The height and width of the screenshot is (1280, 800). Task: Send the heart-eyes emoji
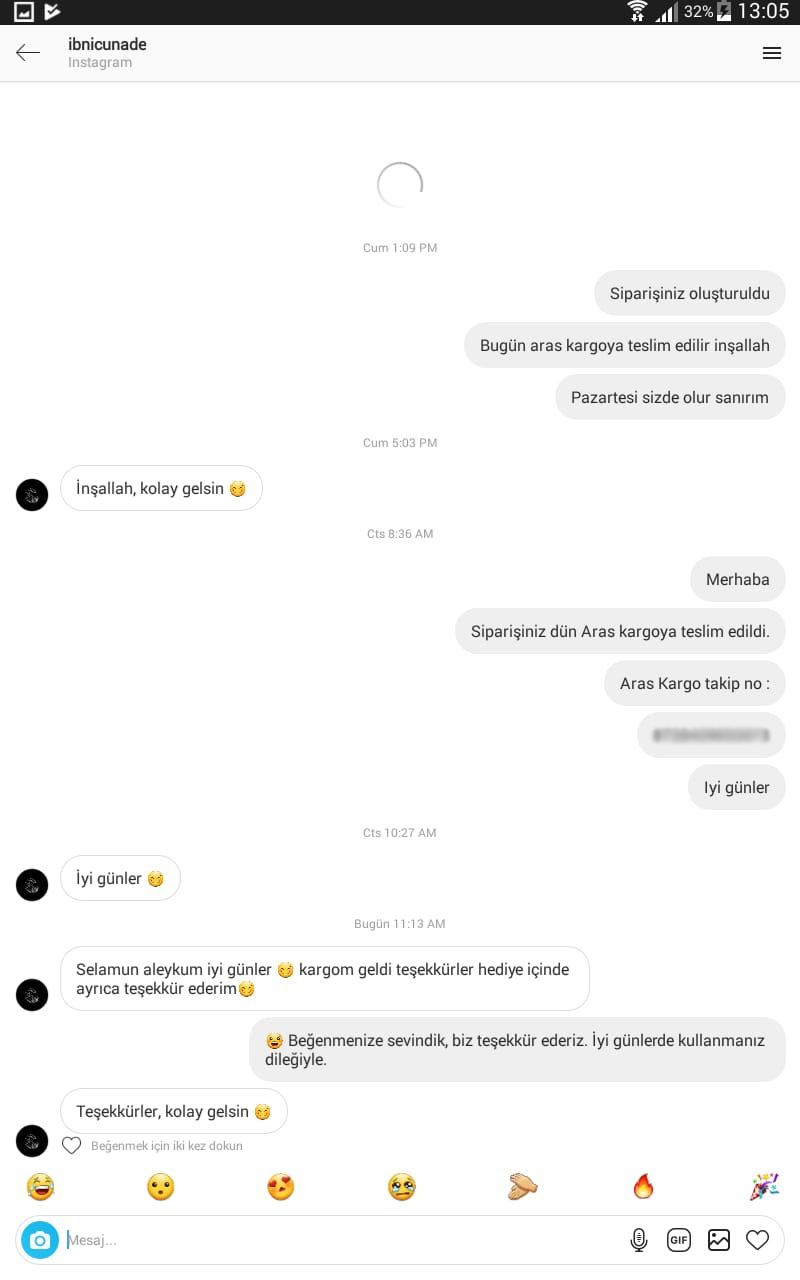pos(281,1187)
